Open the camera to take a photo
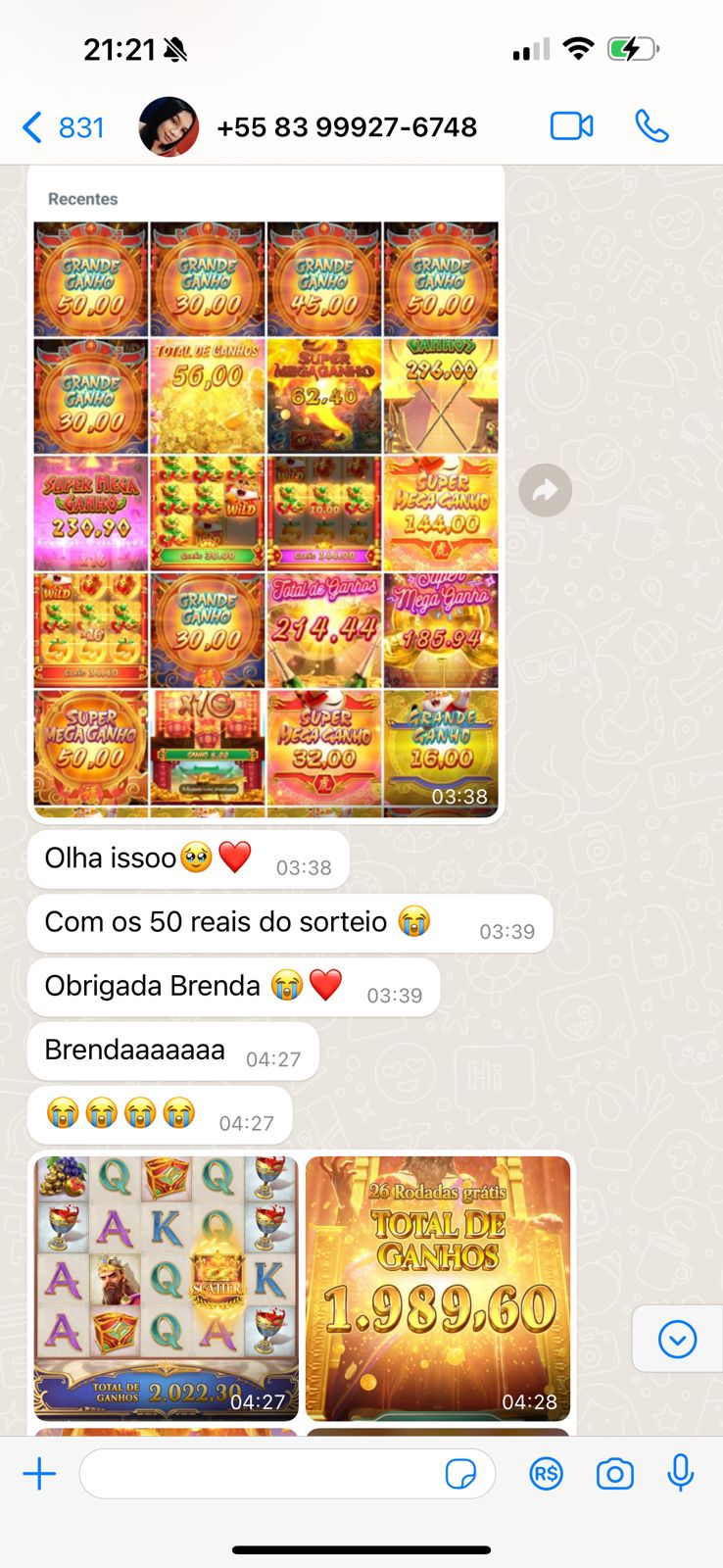The image size is (723, 1568). click(x=614, y=1474)
